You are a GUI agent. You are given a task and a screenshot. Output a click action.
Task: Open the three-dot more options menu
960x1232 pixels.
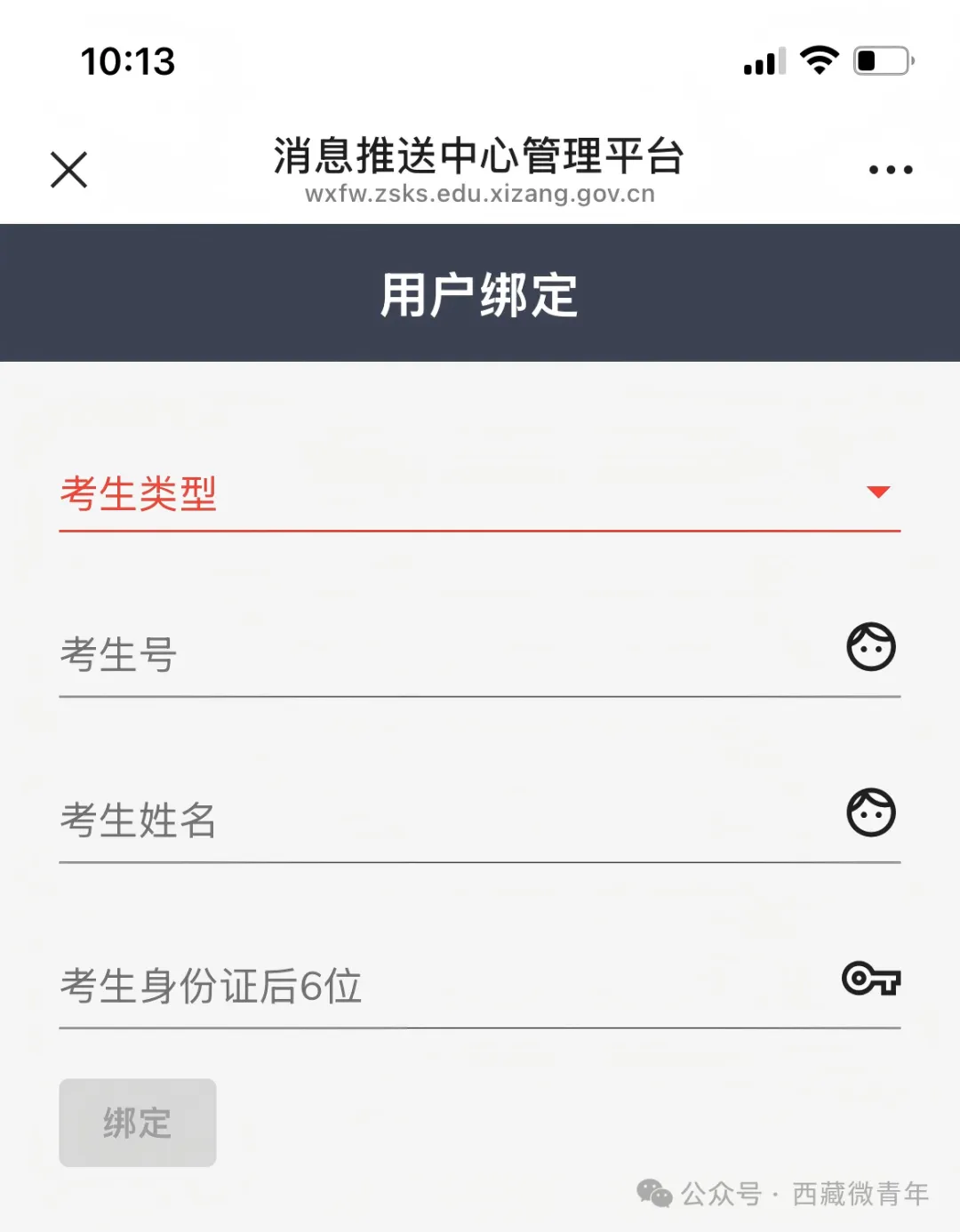point(891,170)
